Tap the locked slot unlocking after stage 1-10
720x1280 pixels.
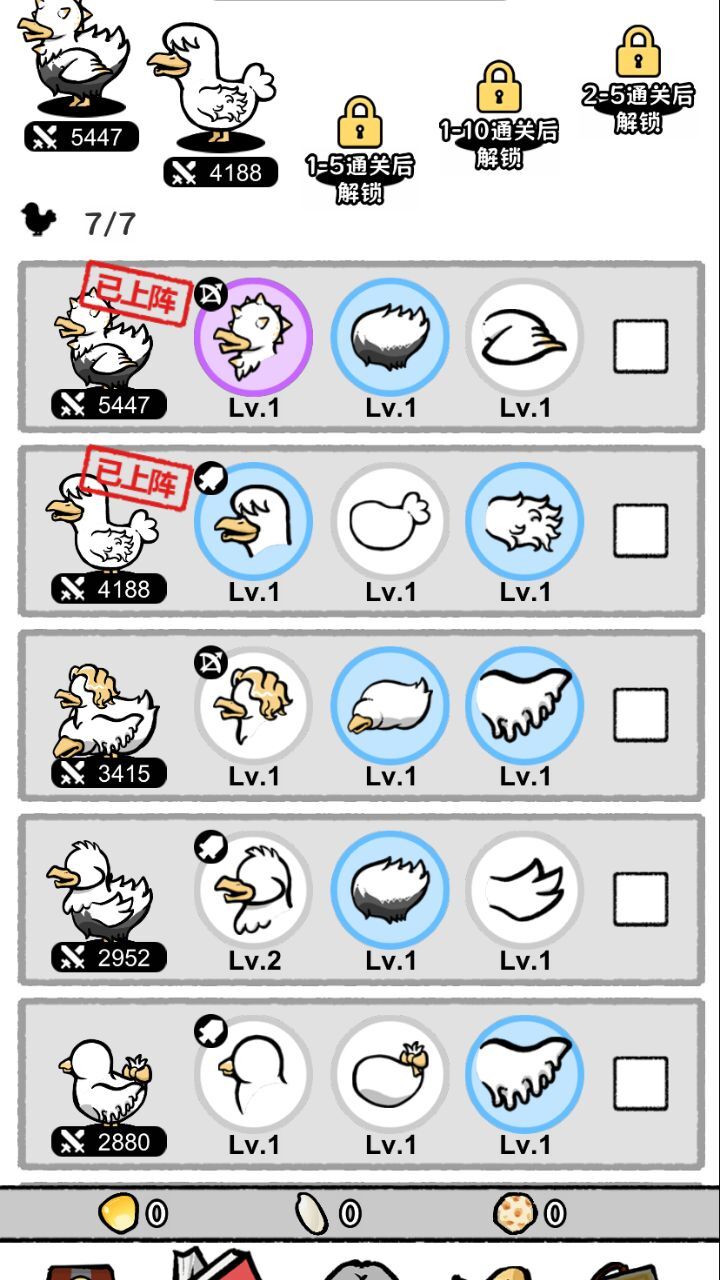[x=499, y=115]
